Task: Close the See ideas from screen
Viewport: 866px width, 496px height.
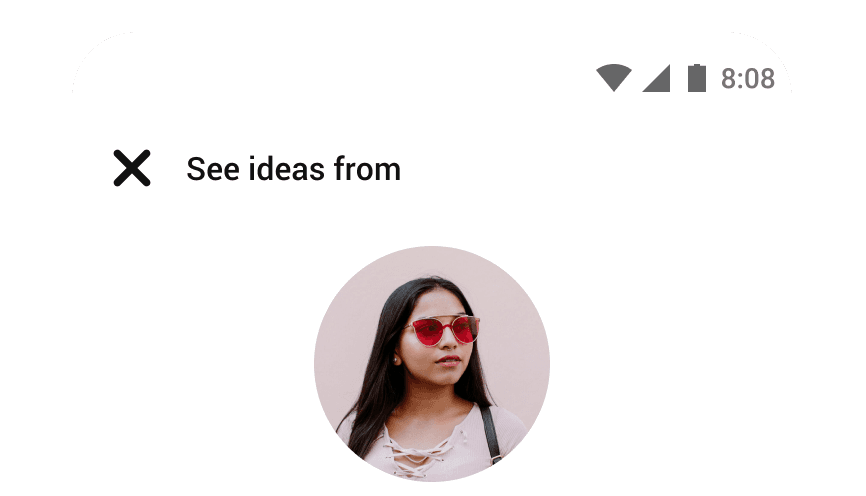Action: pos(131,168)
